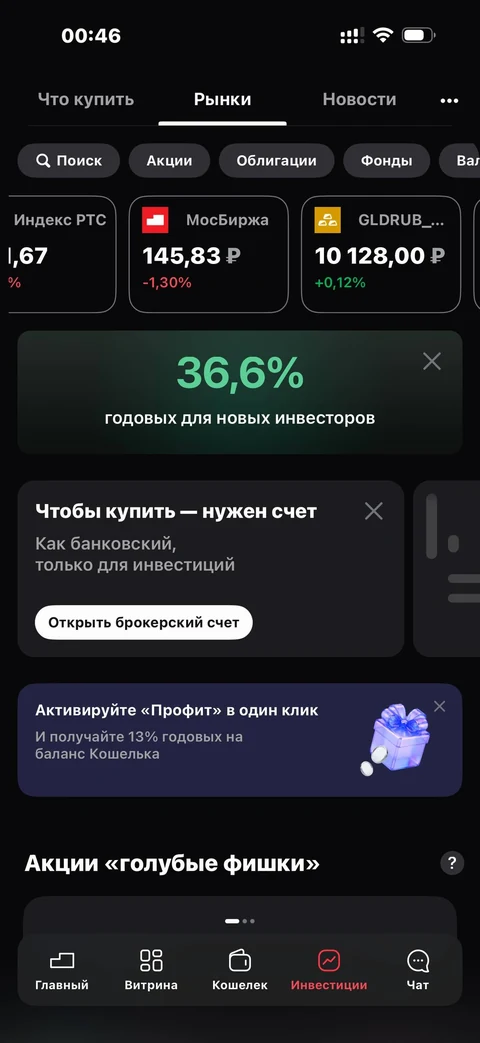Screen dimensions: 480x1043
Task: Select the Облигации filter chip
Action: pyautogui.click(x=276, y=160)
